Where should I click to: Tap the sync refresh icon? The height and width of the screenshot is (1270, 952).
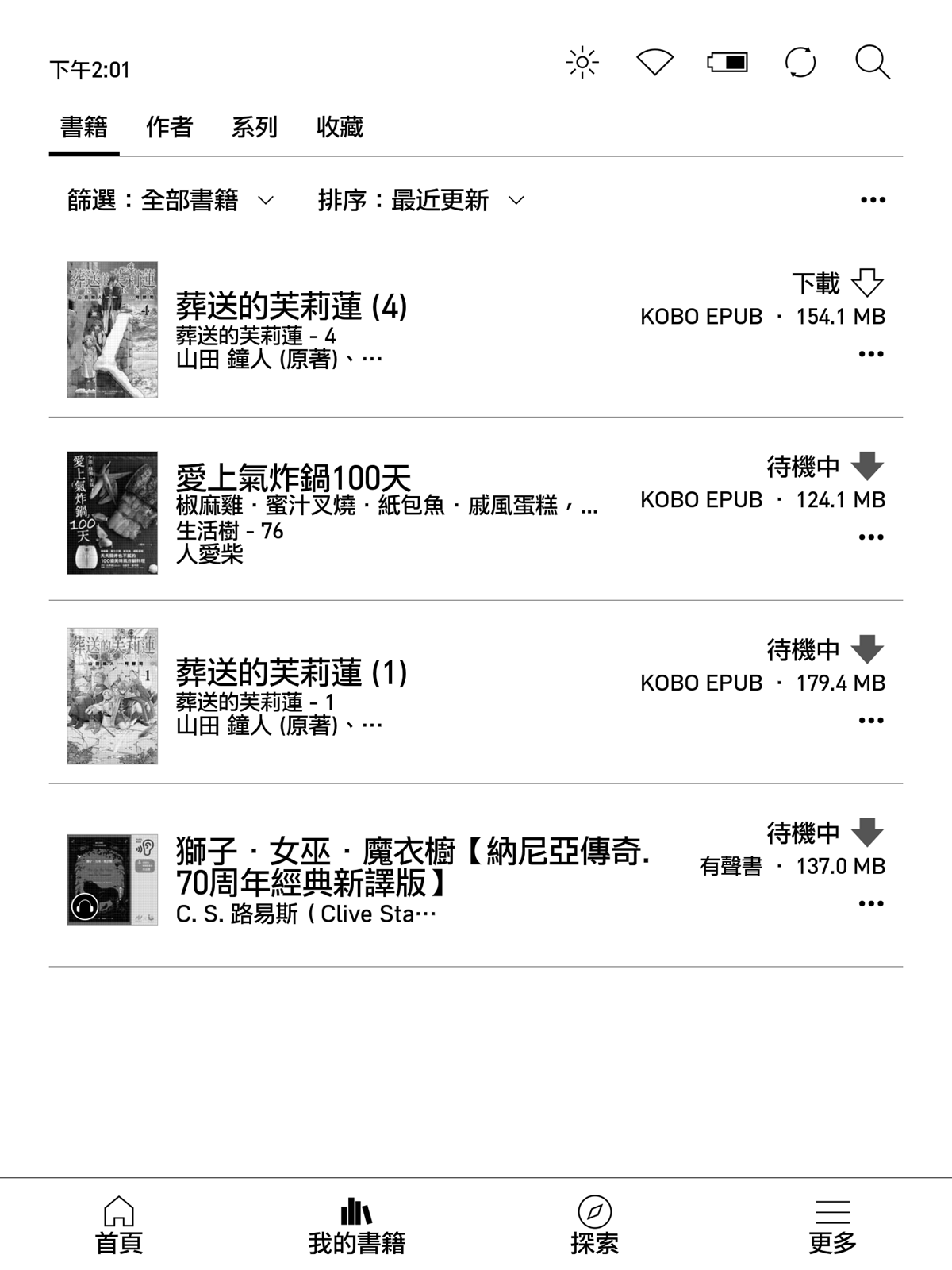tap(800, 63)
